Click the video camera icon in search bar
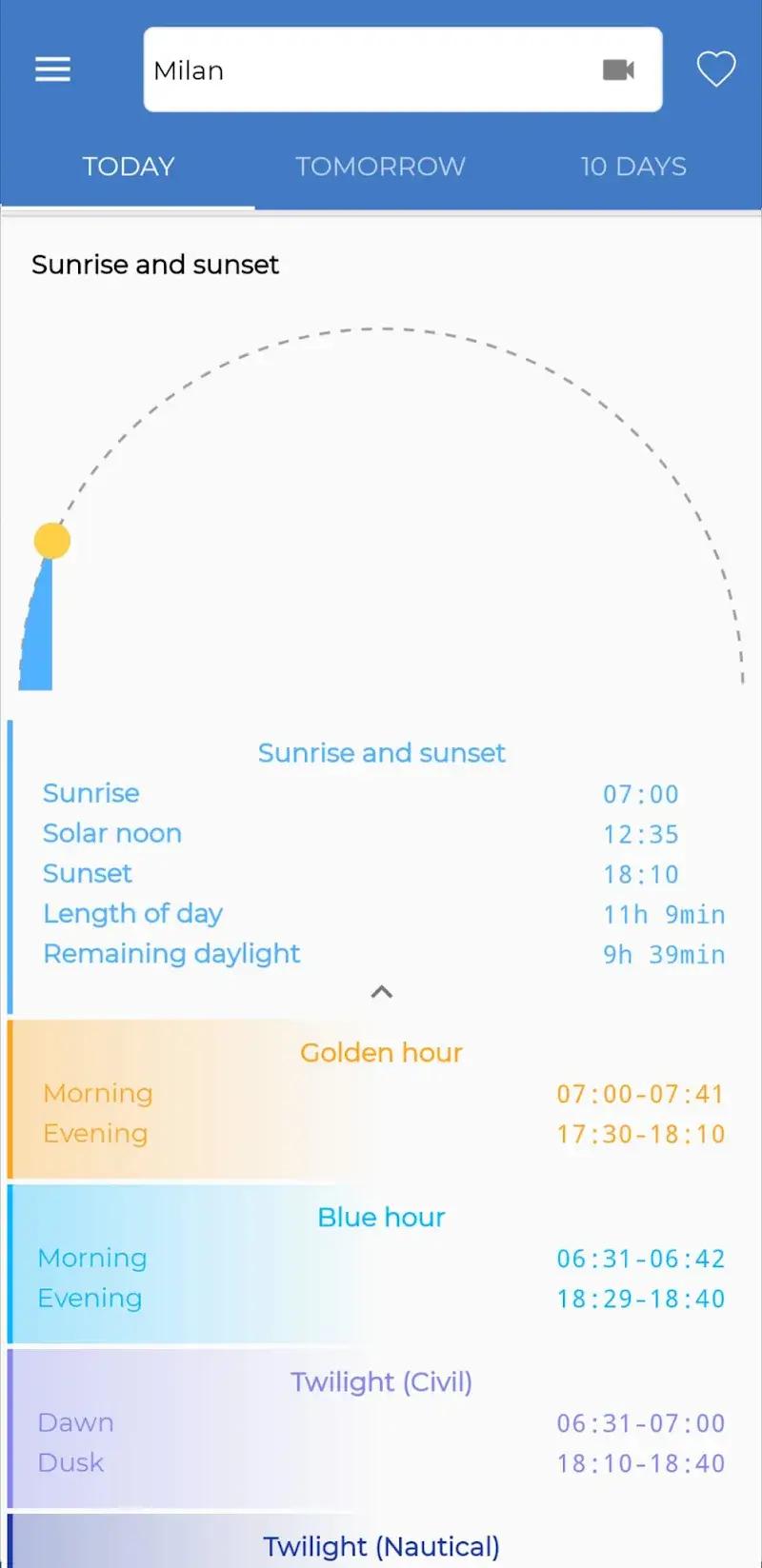 [x=619, y=69]
